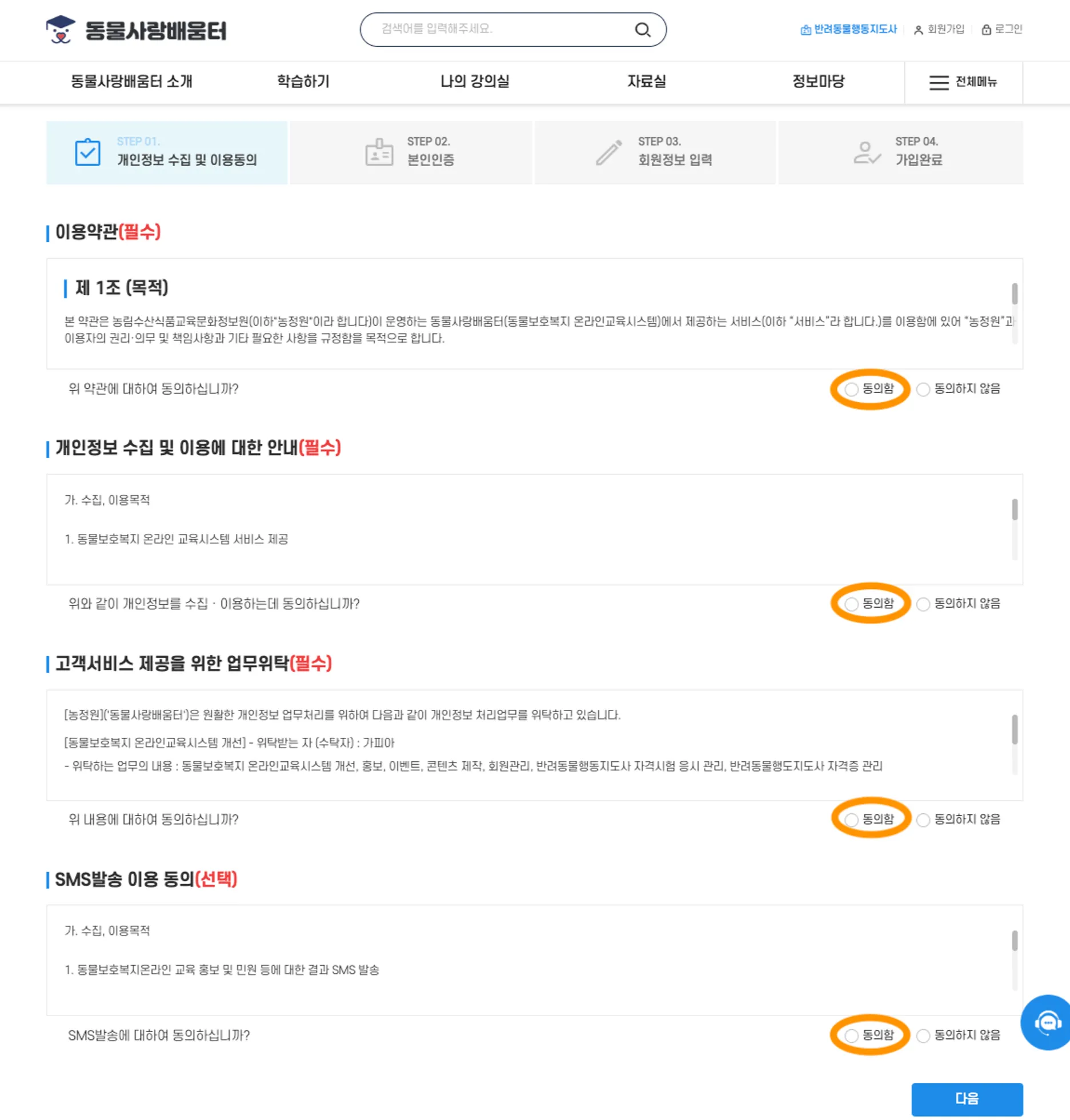
Task: Select 동의함 for 이용약관
Action: (x=851, y=390)
